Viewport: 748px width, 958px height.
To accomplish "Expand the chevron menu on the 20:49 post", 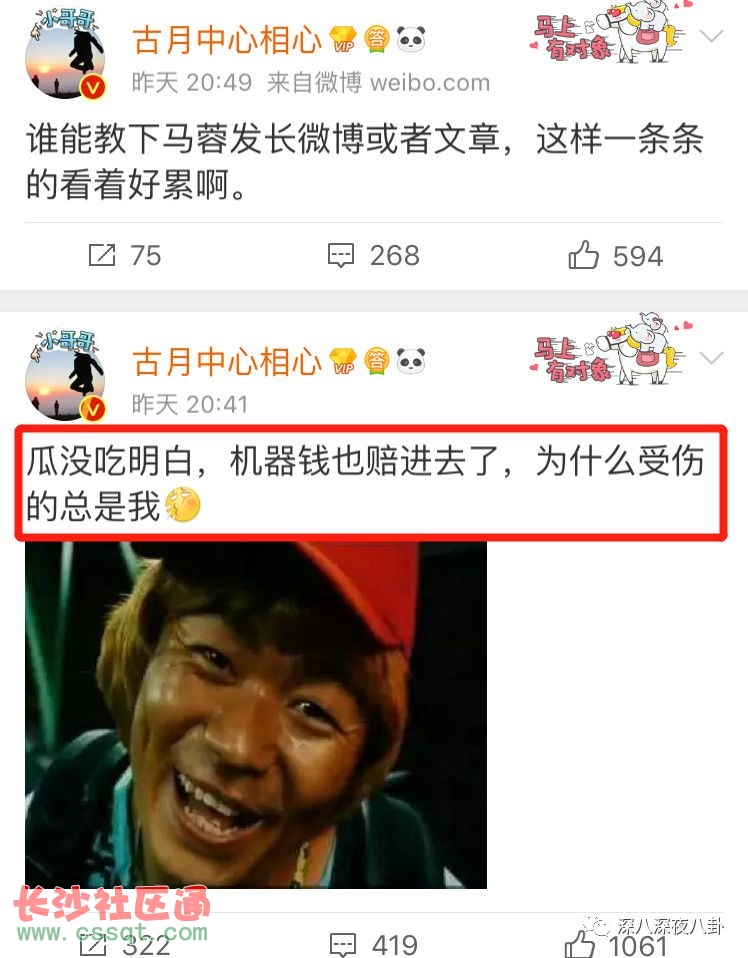I will 713,37.
